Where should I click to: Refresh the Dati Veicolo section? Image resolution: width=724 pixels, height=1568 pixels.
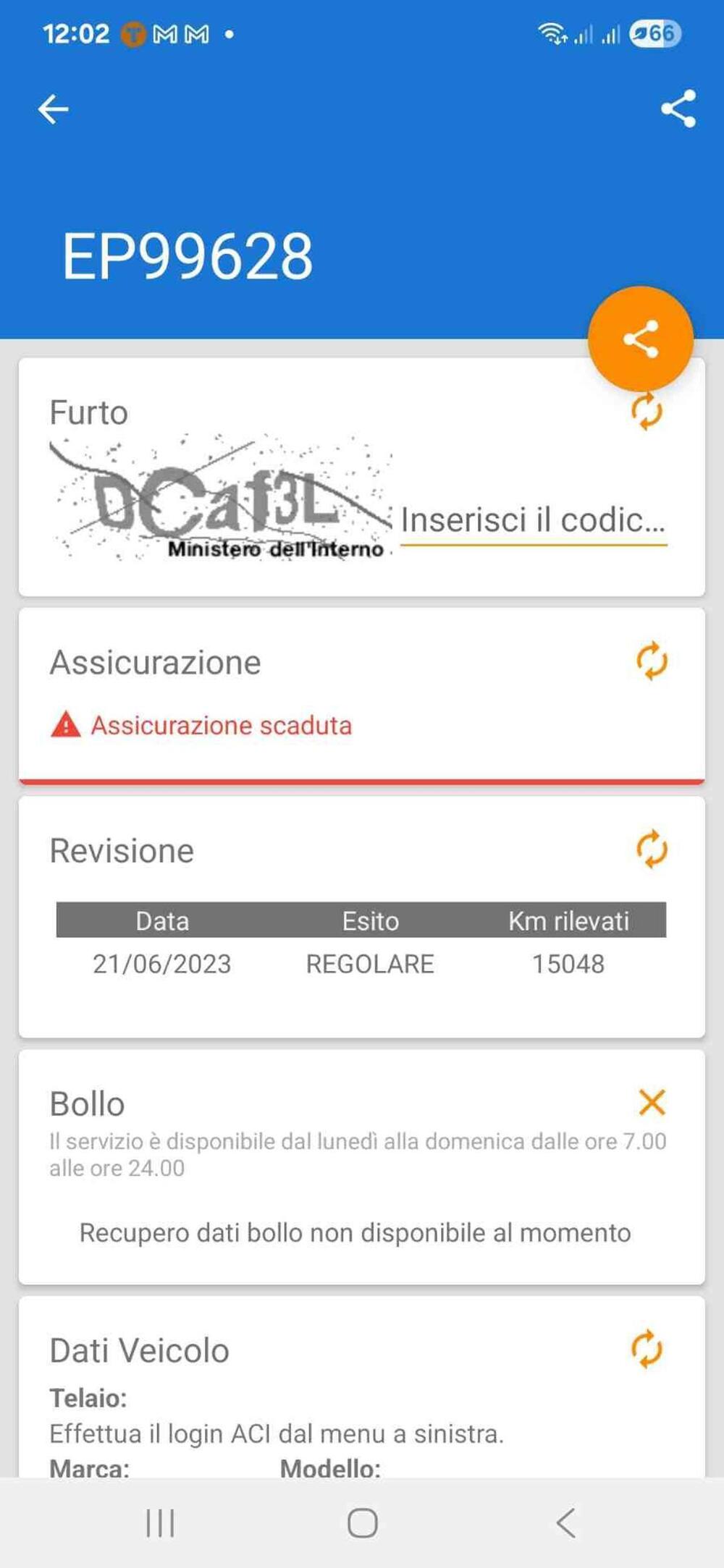pos(647,1349)
